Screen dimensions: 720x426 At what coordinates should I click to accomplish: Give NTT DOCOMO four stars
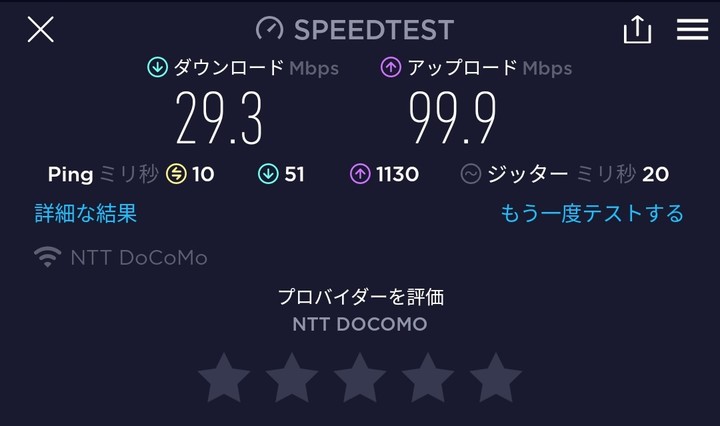click(x=428, y=379)
